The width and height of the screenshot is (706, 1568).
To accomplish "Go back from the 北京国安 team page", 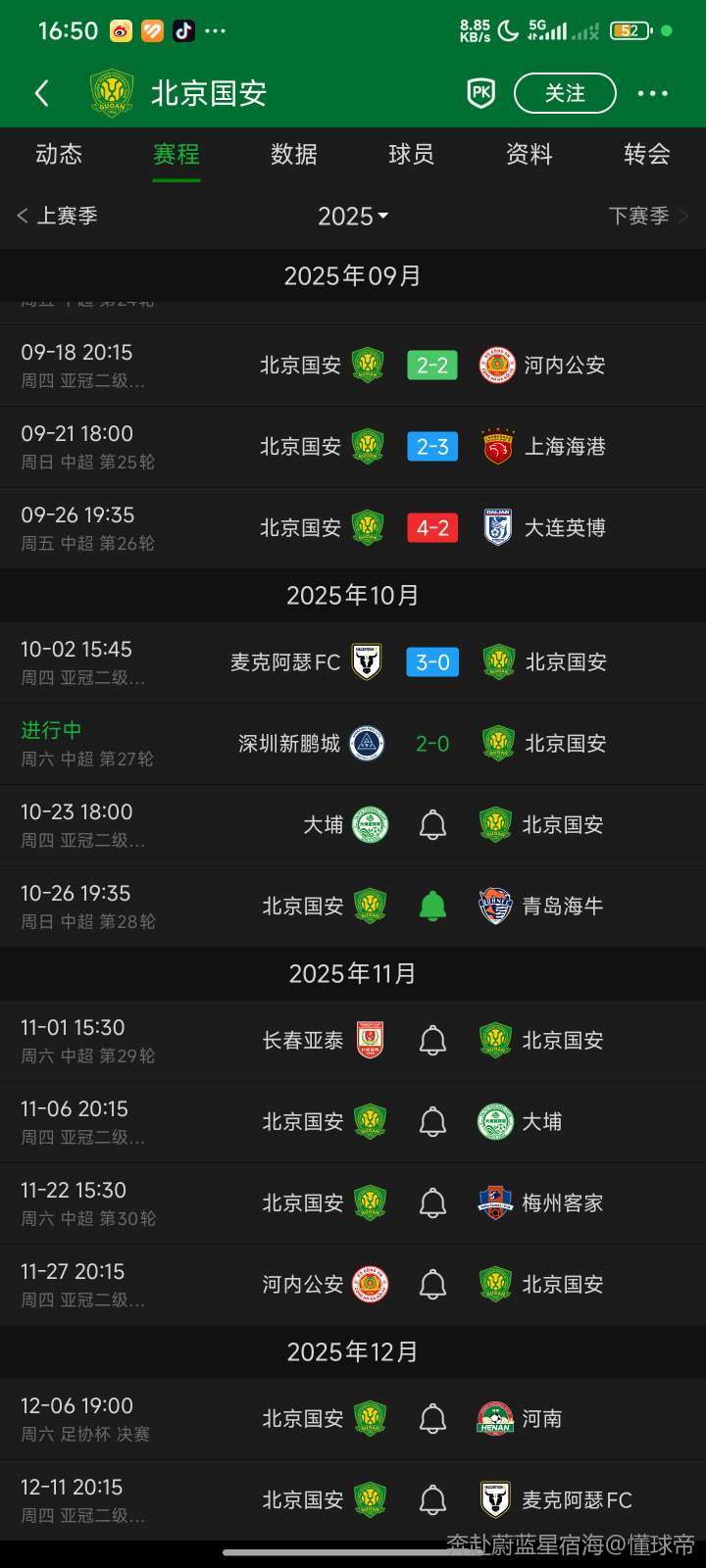I will (41, 93).
